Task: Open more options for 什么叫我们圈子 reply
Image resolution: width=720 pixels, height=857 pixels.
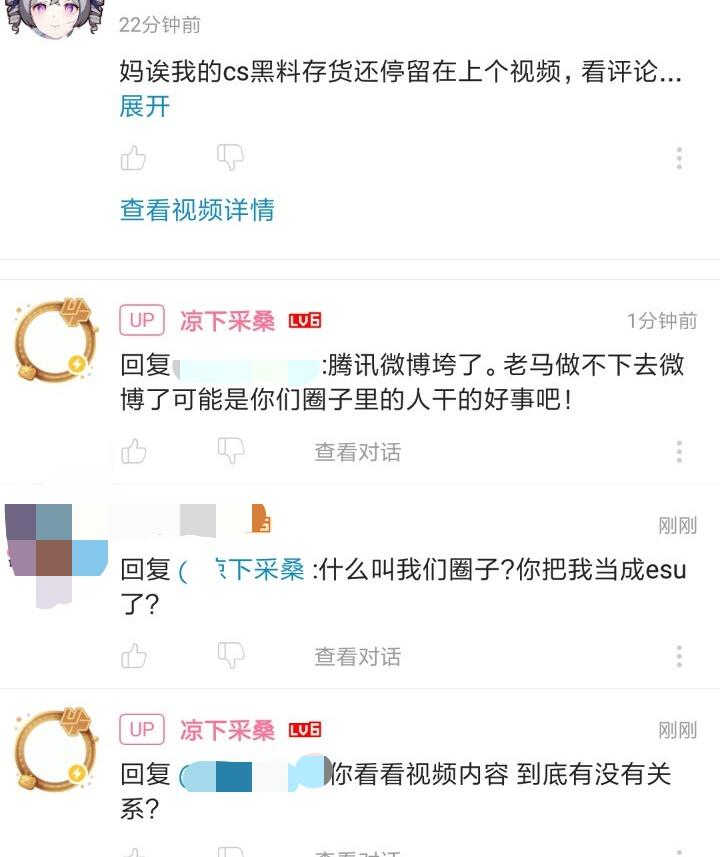Action: tap(679, 656)
